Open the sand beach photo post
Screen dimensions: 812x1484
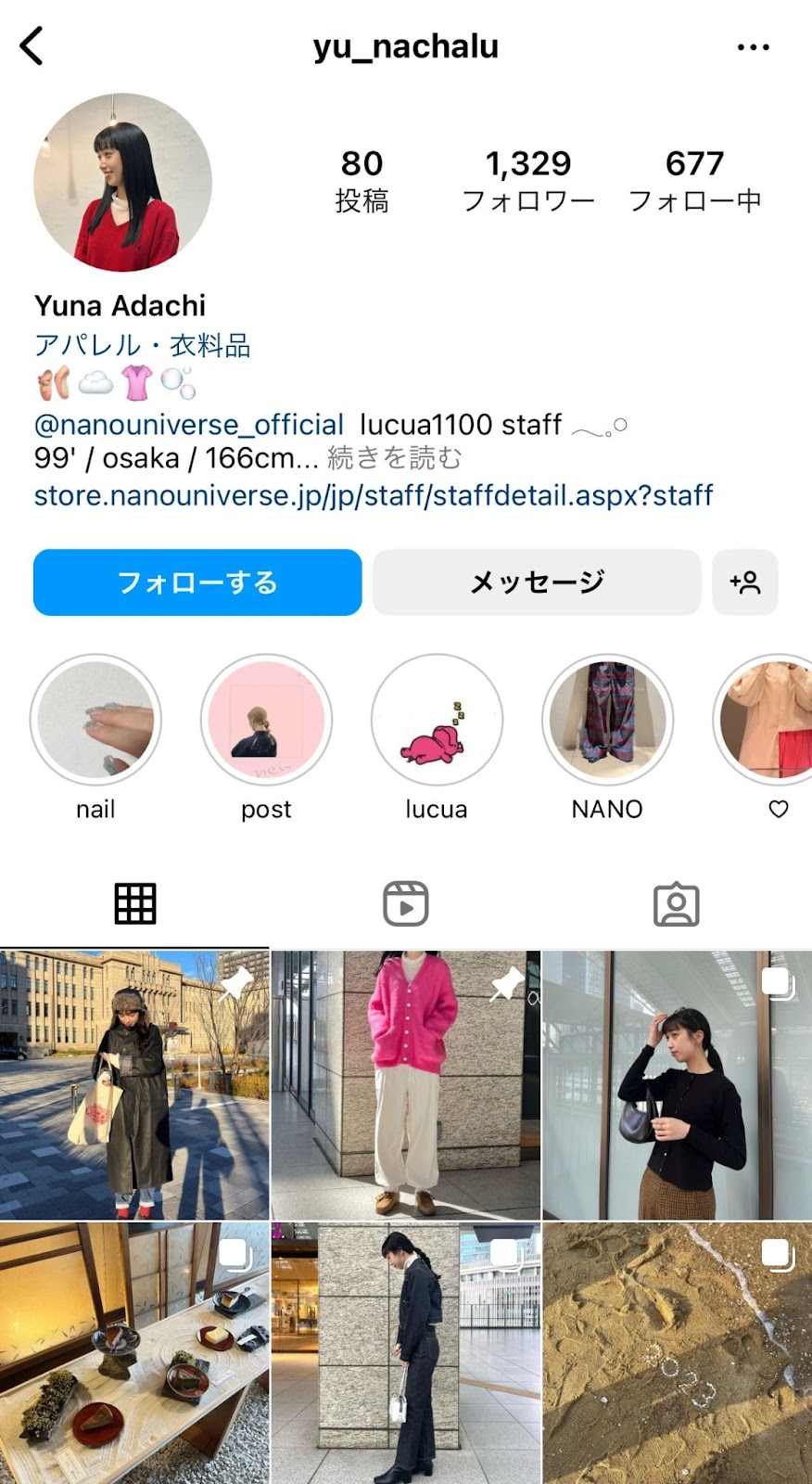point(678,1354)
